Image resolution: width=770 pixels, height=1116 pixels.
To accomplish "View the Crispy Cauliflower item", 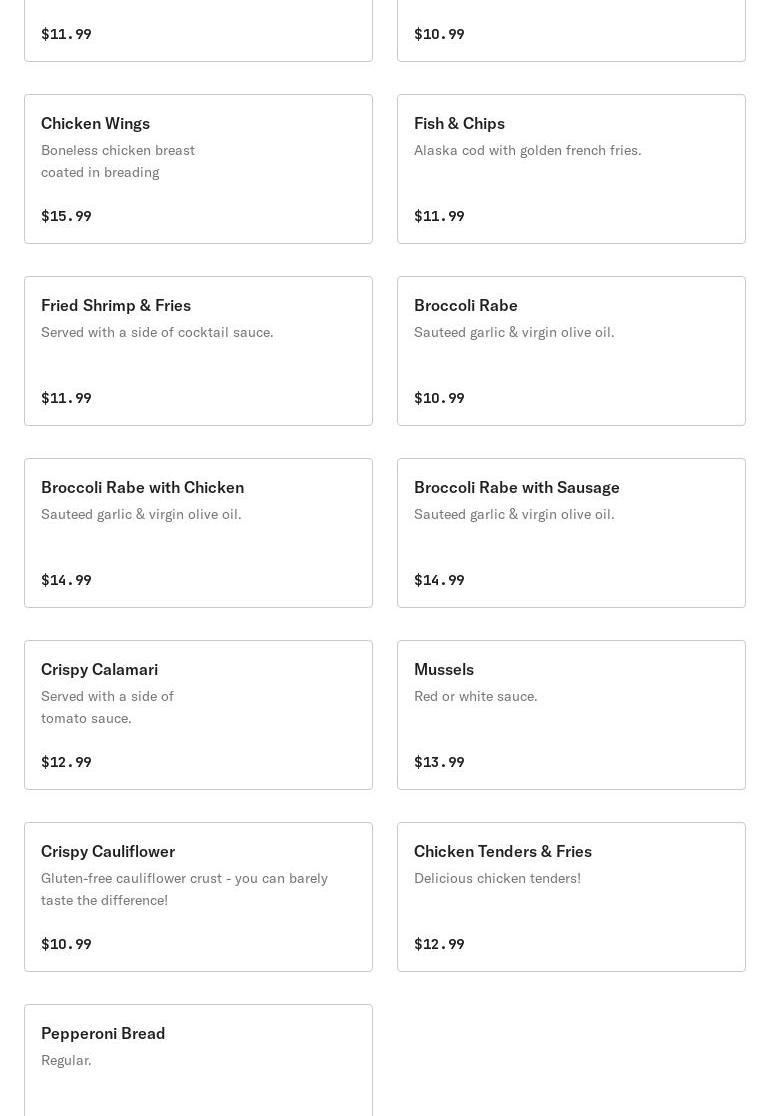I will pyautogui.click(x=198, y=897).
